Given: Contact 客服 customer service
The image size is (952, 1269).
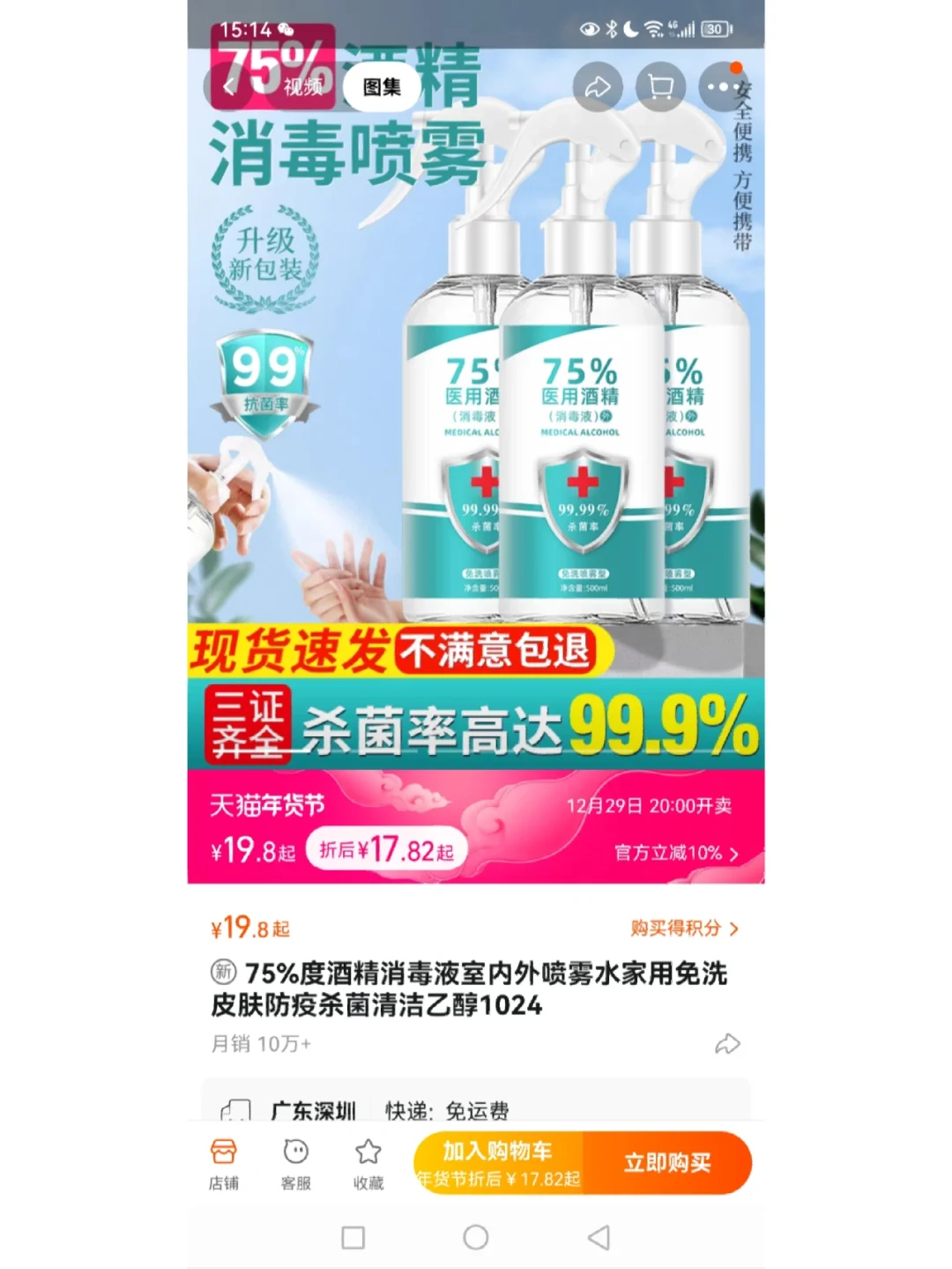Looking at the screenshot, I should pos(296,1163).
